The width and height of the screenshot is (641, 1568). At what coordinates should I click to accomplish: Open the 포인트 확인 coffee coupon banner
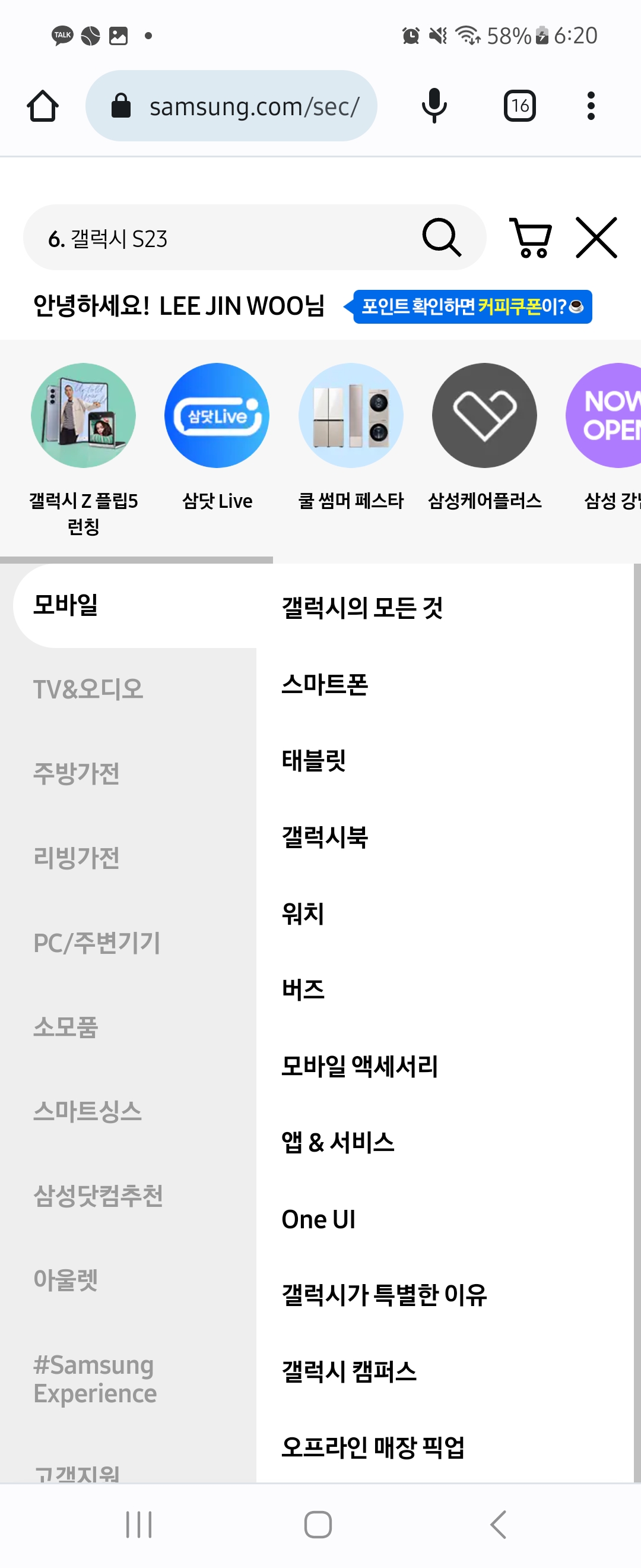click(x=471, y=306)
